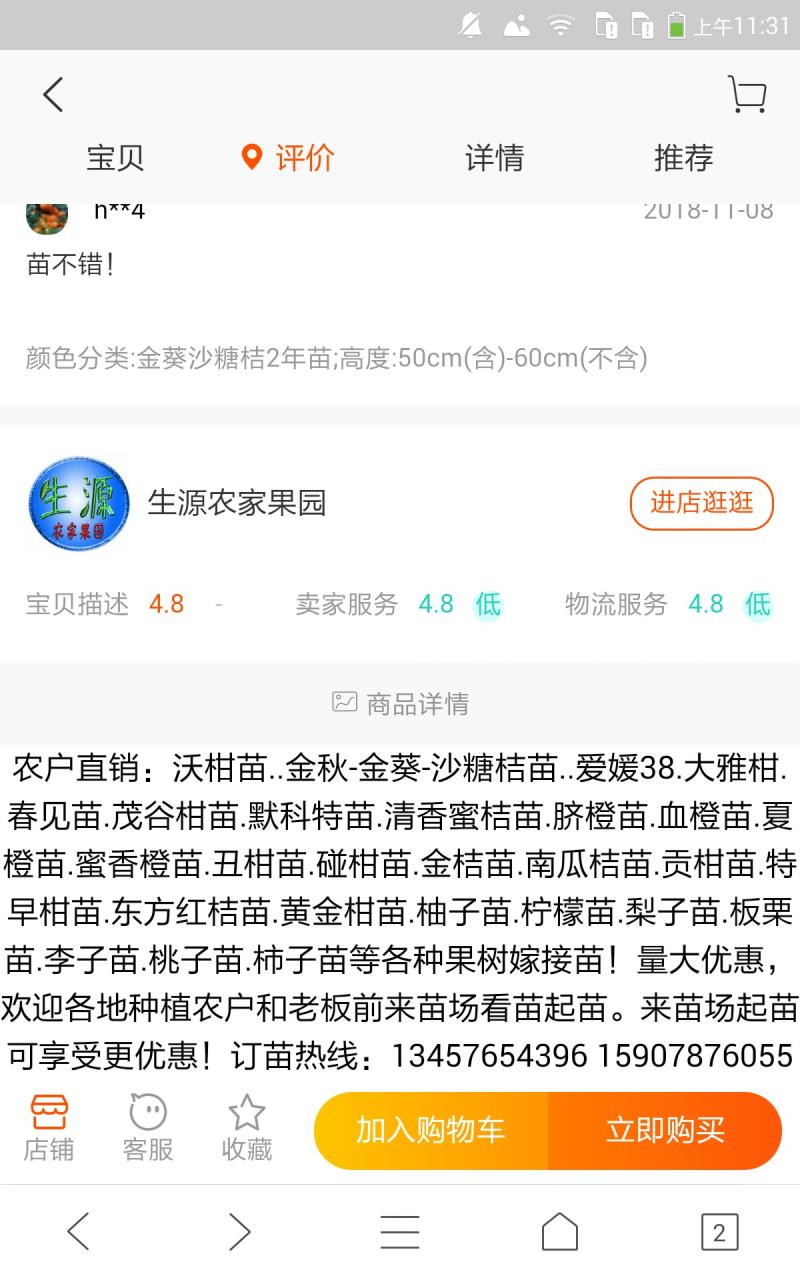This screenshot has width=800, height=1280.
Task: Open the shopping cart
Action: click(747, 95)
